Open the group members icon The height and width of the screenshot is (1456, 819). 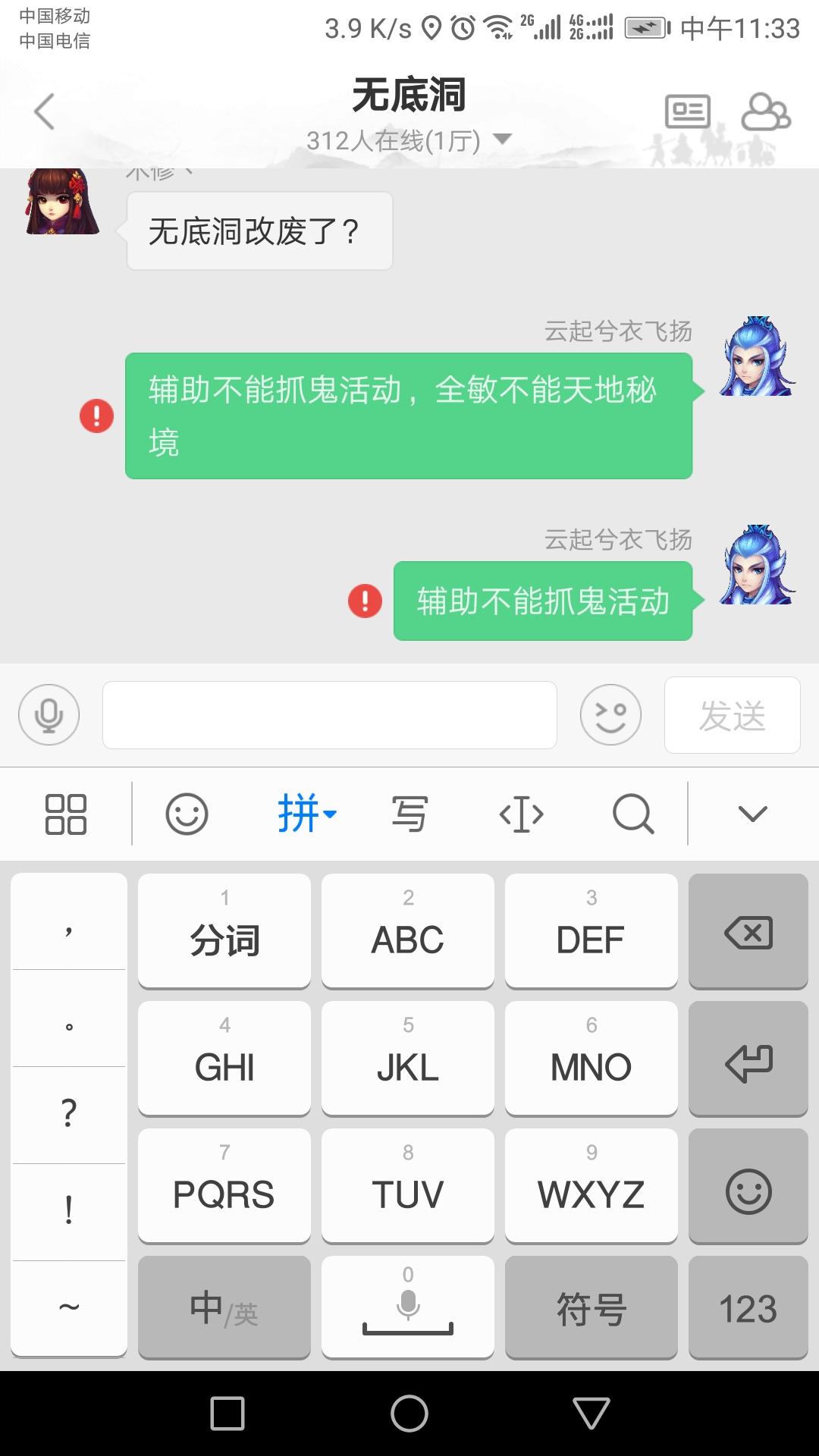[x=765, y=112]
